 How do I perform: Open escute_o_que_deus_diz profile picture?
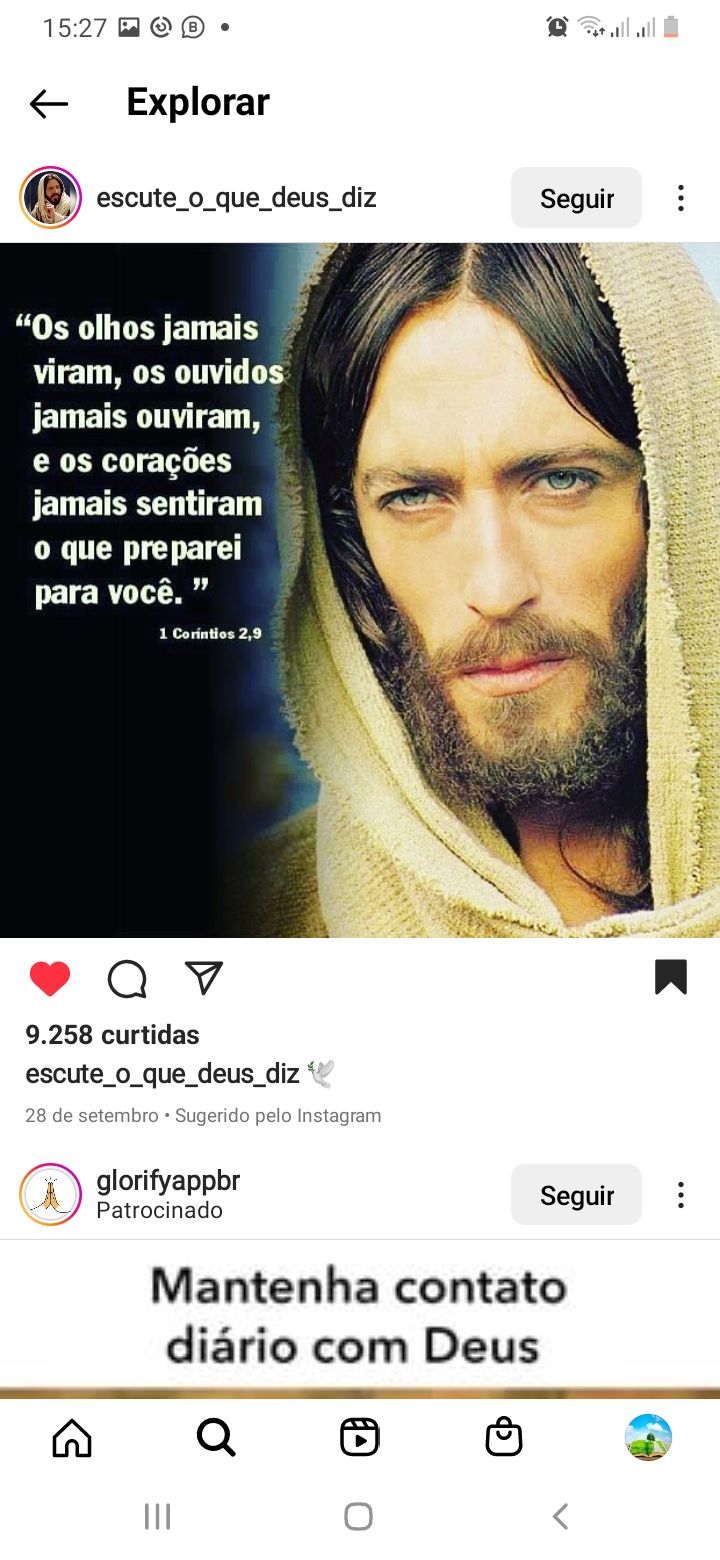point(50,198)
